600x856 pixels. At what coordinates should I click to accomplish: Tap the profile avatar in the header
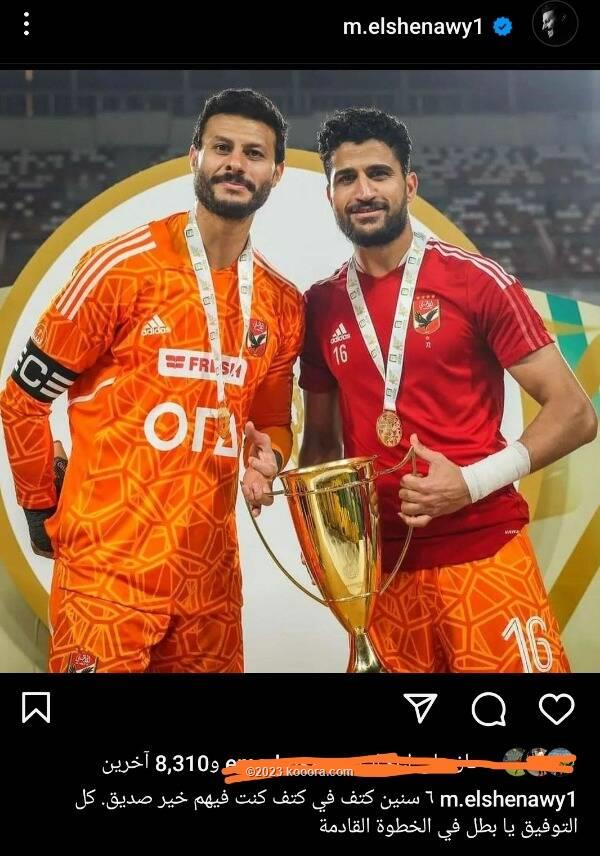(554, 25)
